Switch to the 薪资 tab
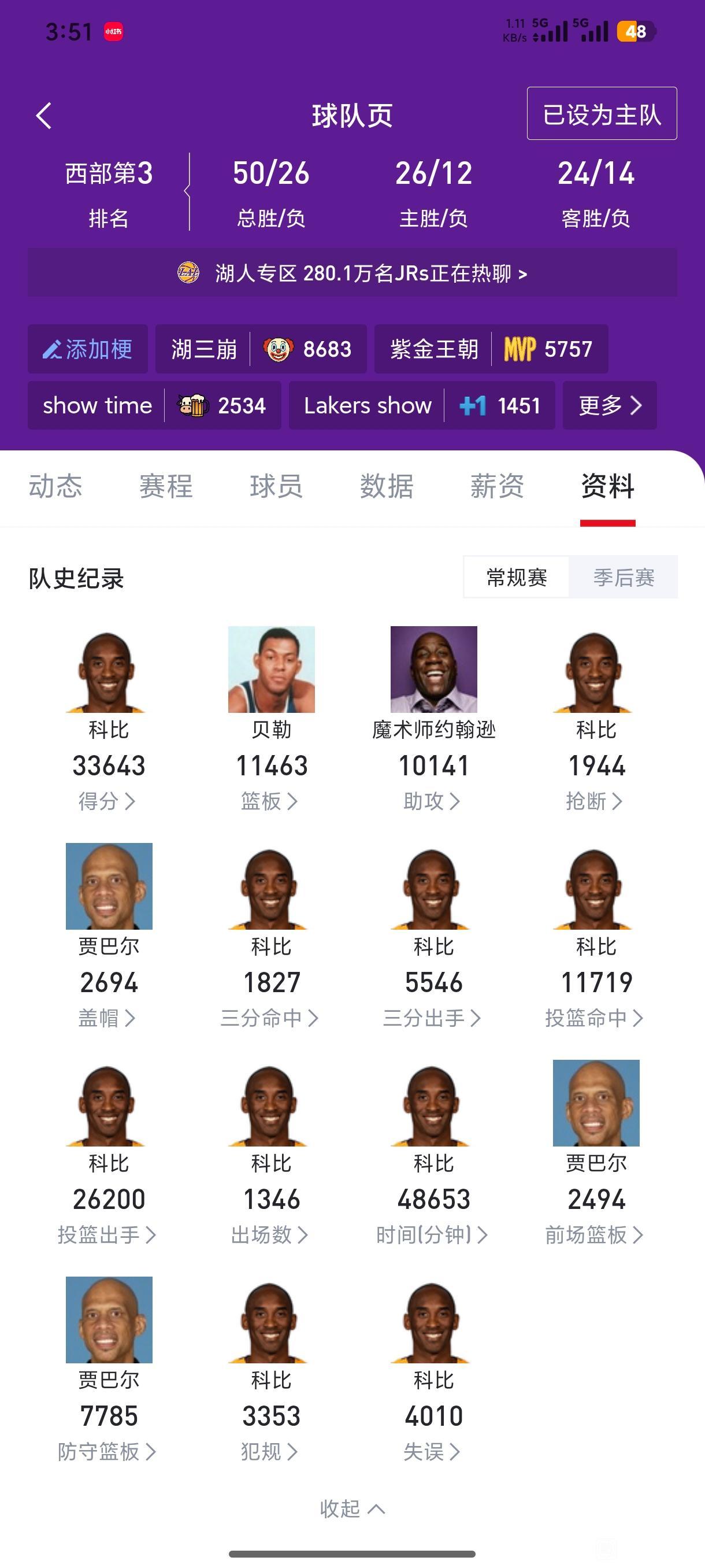 pos(496,486)
